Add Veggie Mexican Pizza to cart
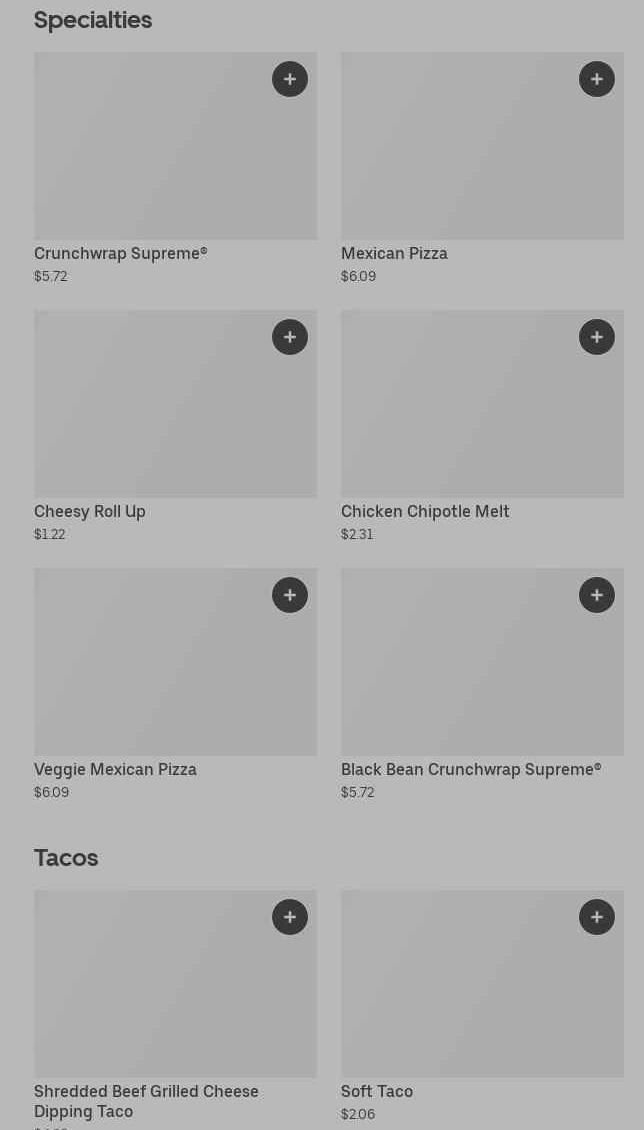Screen dimensions: 644x1130 coord(290,595)
